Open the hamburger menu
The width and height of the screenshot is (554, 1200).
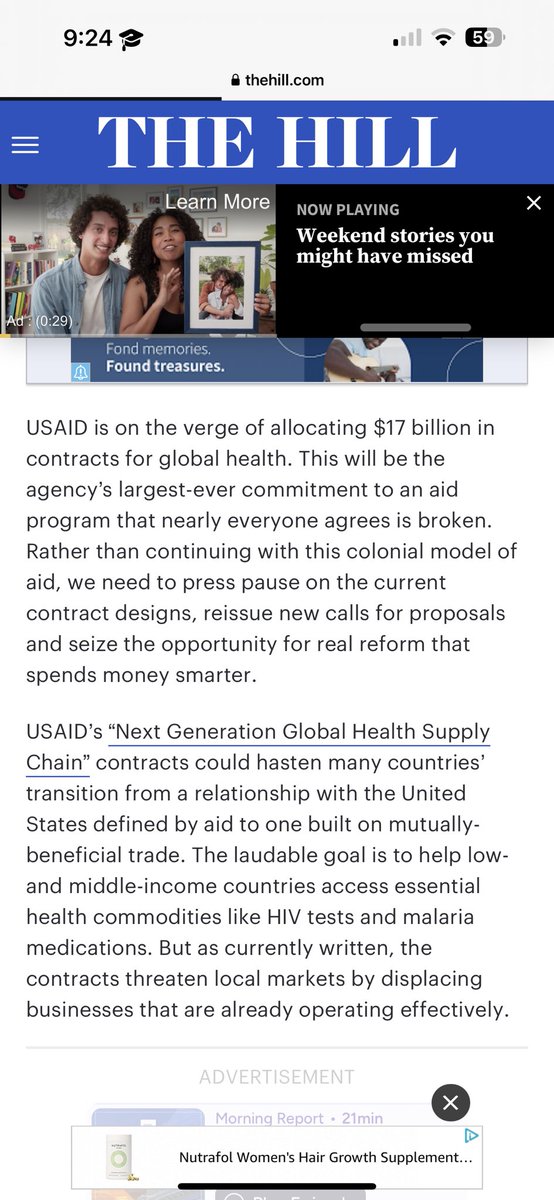pos(25,145)
